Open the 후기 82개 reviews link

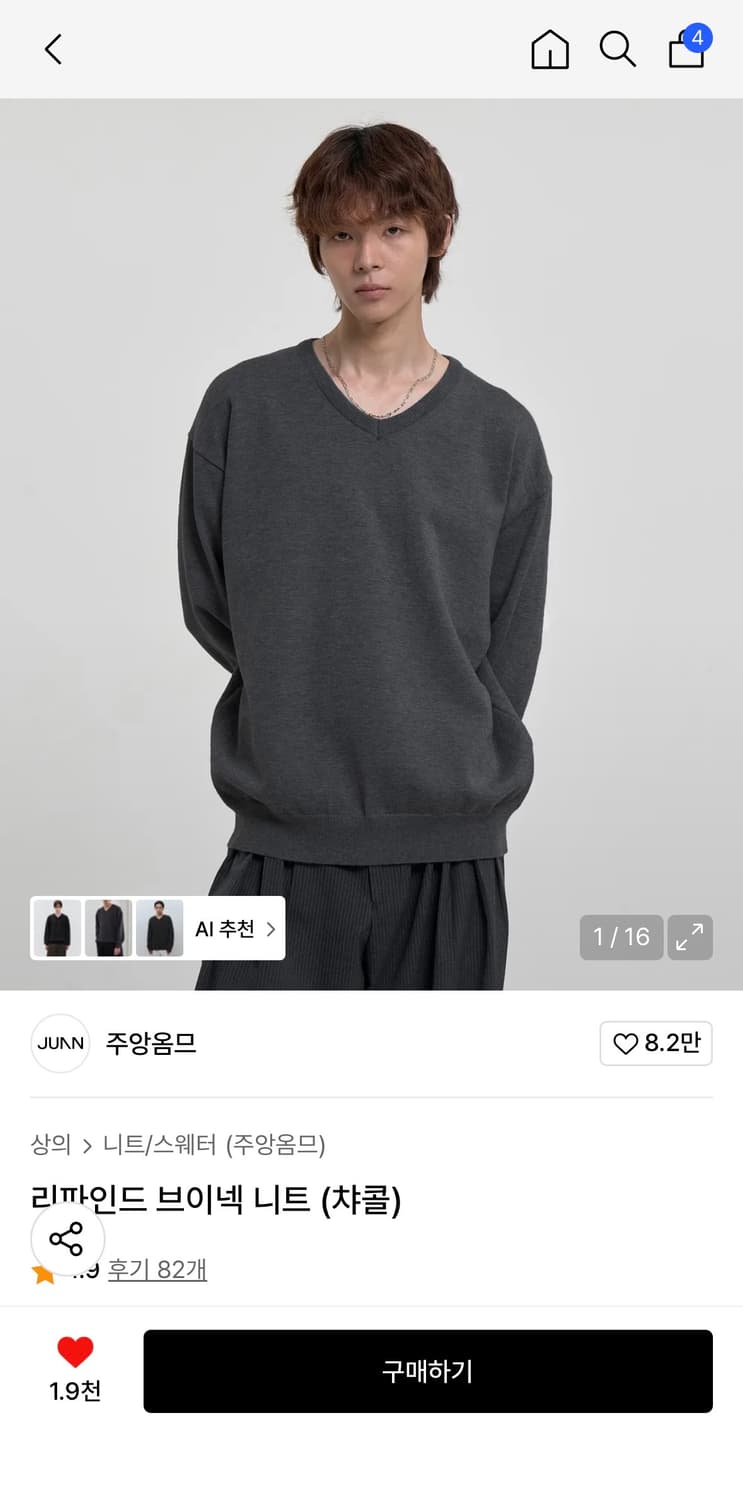(x=157, y=1270)
